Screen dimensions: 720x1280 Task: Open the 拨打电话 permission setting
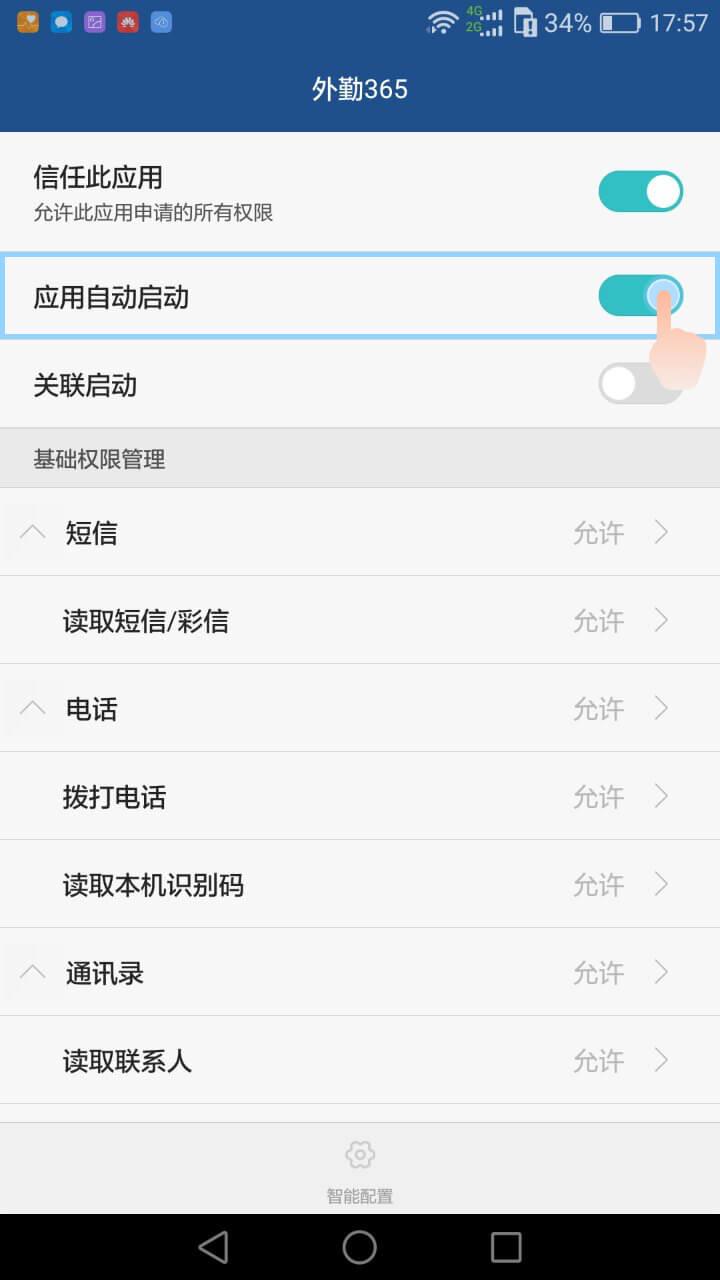360,797
